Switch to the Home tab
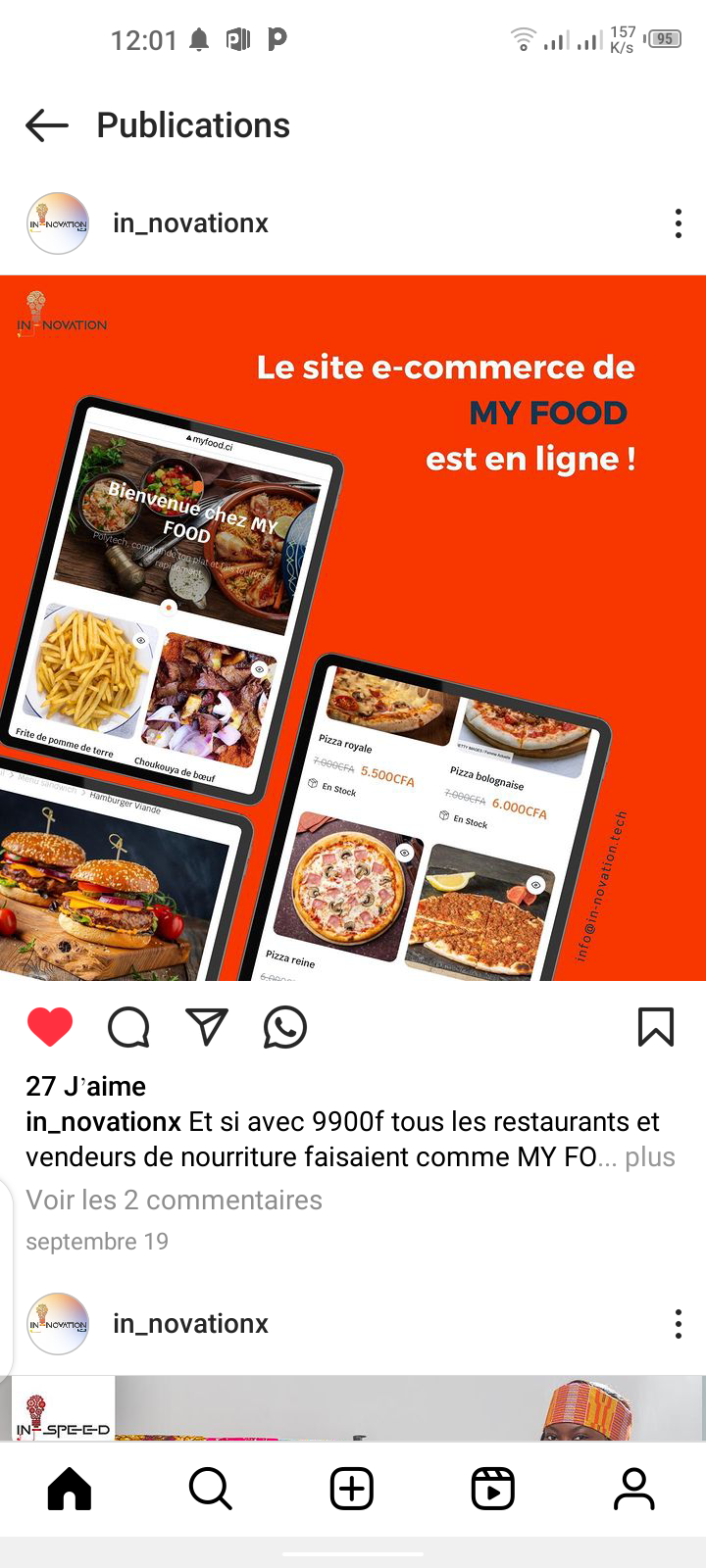 tap(70, 1490)
